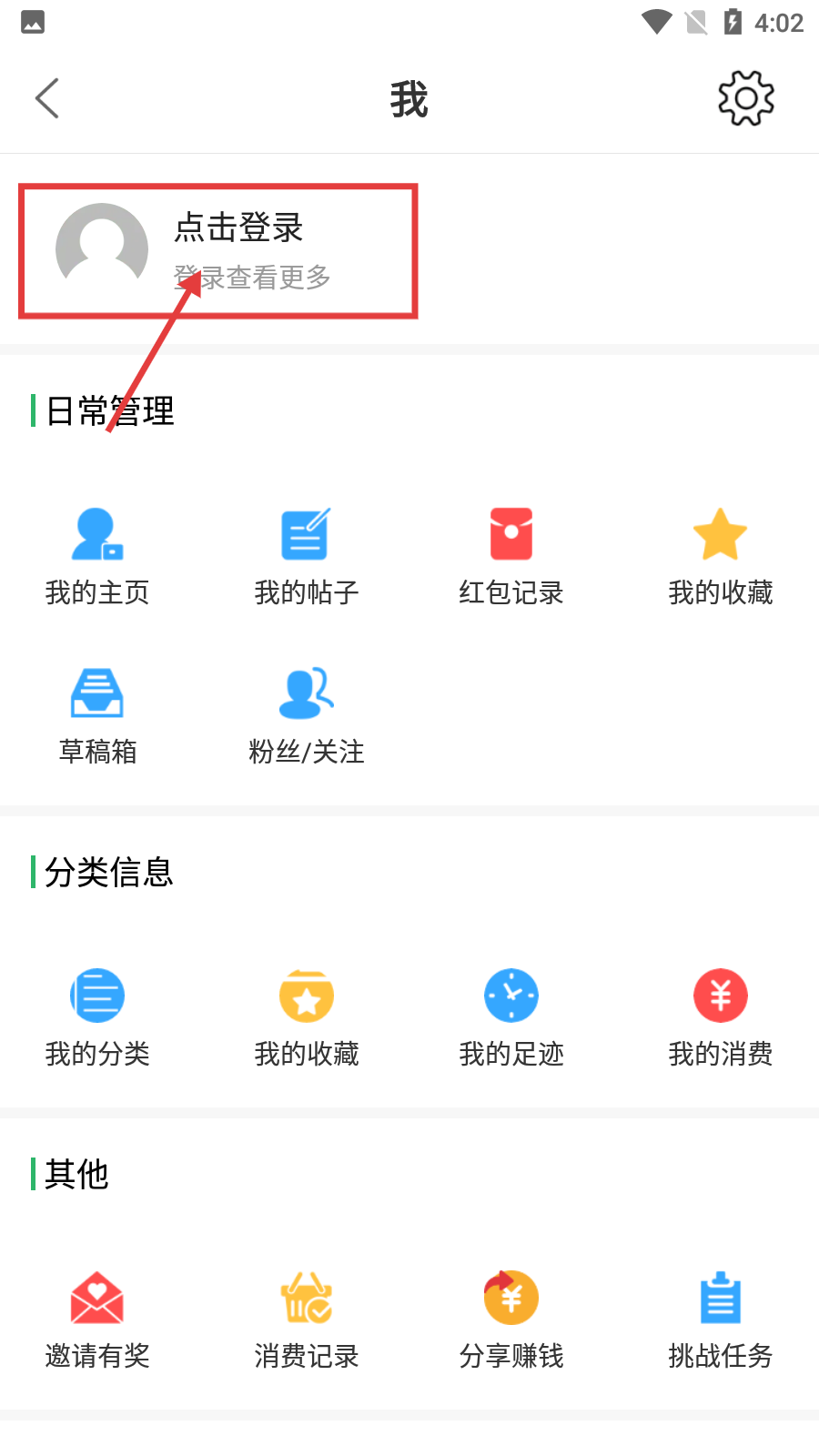View 红包记录

511,555
